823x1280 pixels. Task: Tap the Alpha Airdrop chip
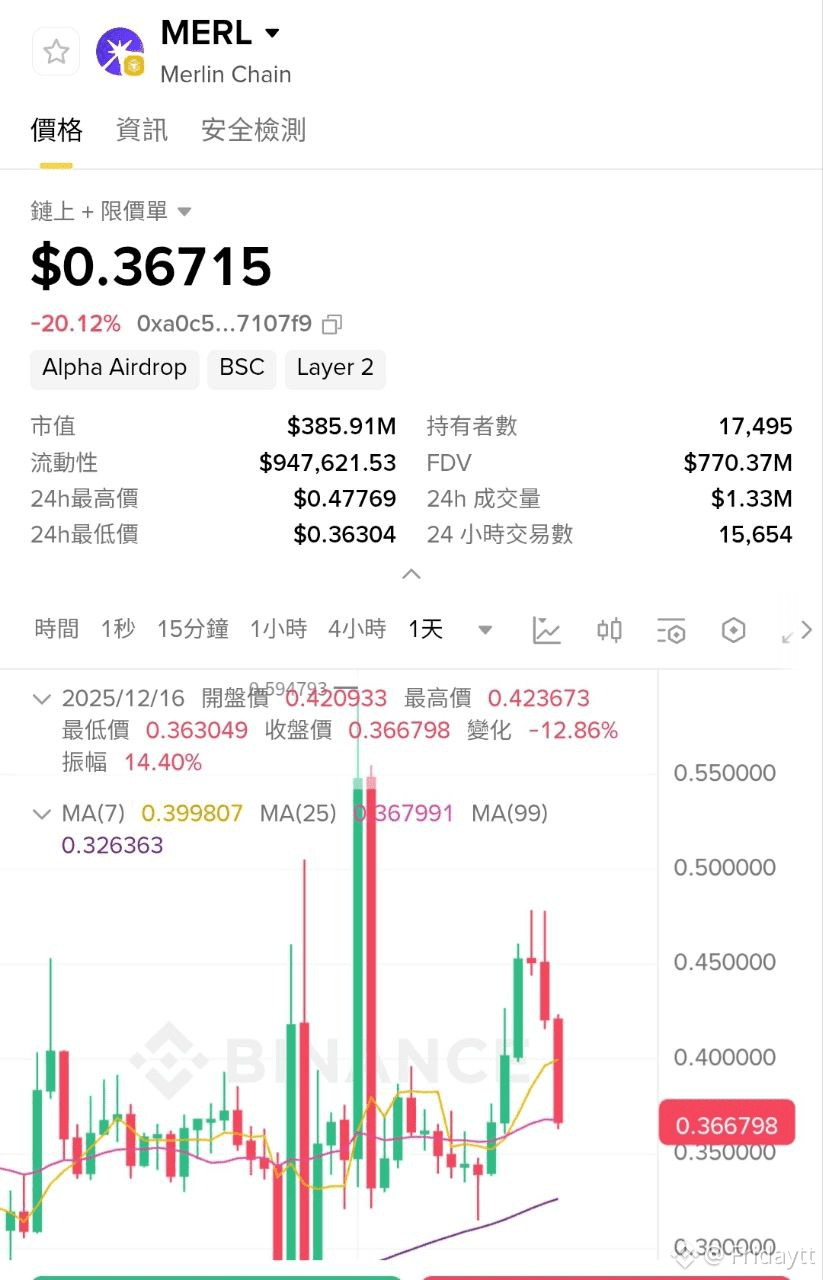pos(114,368)
